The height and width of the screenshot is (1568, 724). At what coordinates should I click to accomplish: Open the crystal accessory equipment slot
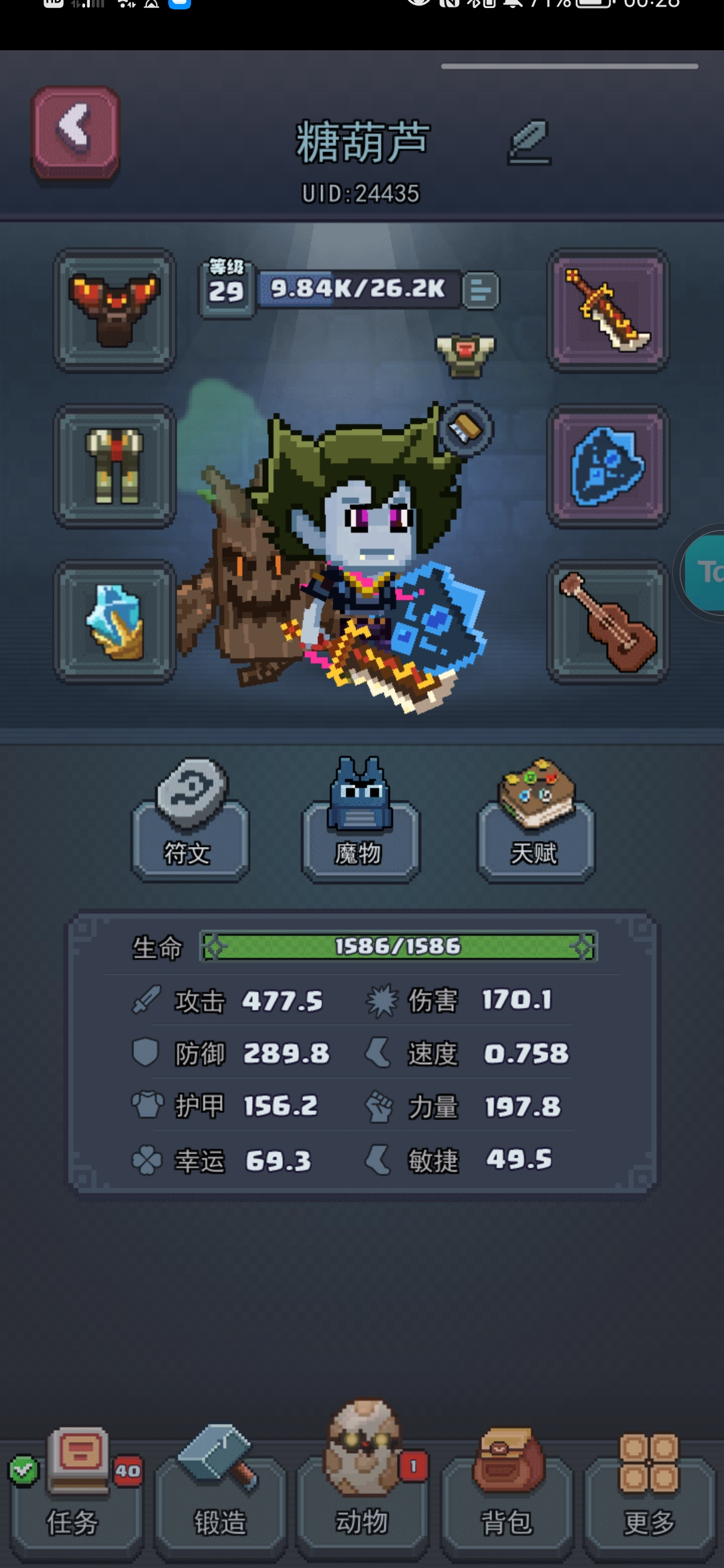pos(115,622)
